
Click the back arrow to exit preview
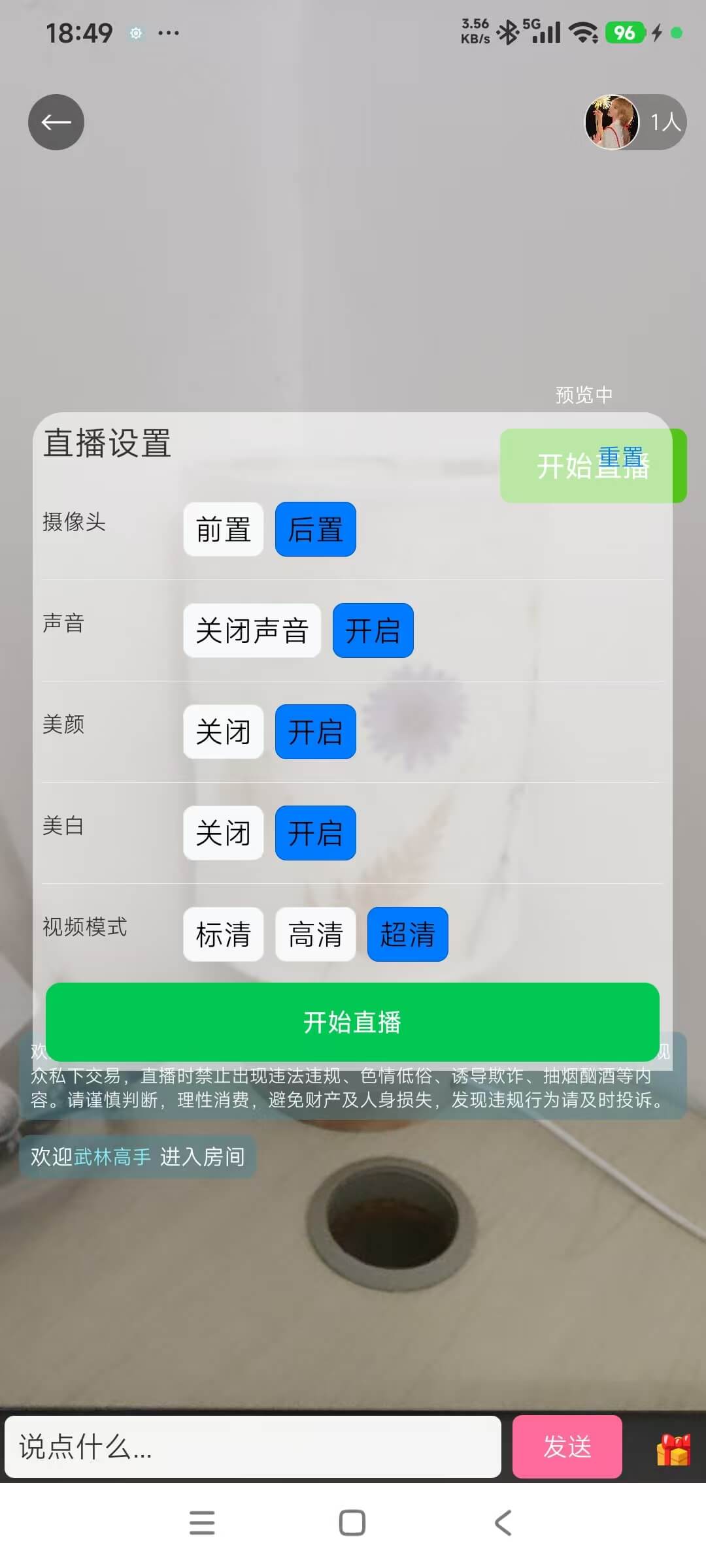coord(56,122)
